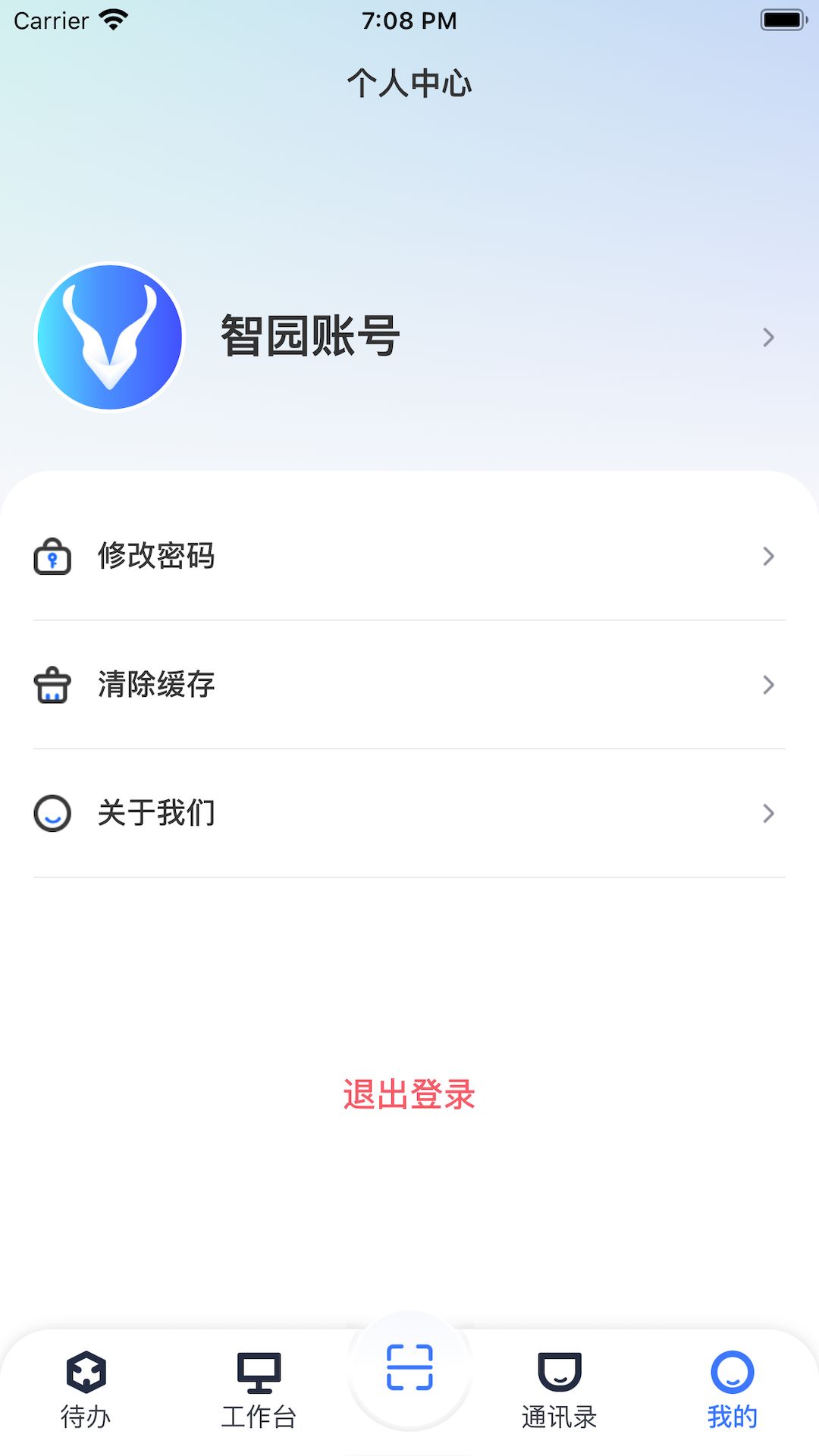Expand the 清除缓存 row arrow

tap(769, 684)
